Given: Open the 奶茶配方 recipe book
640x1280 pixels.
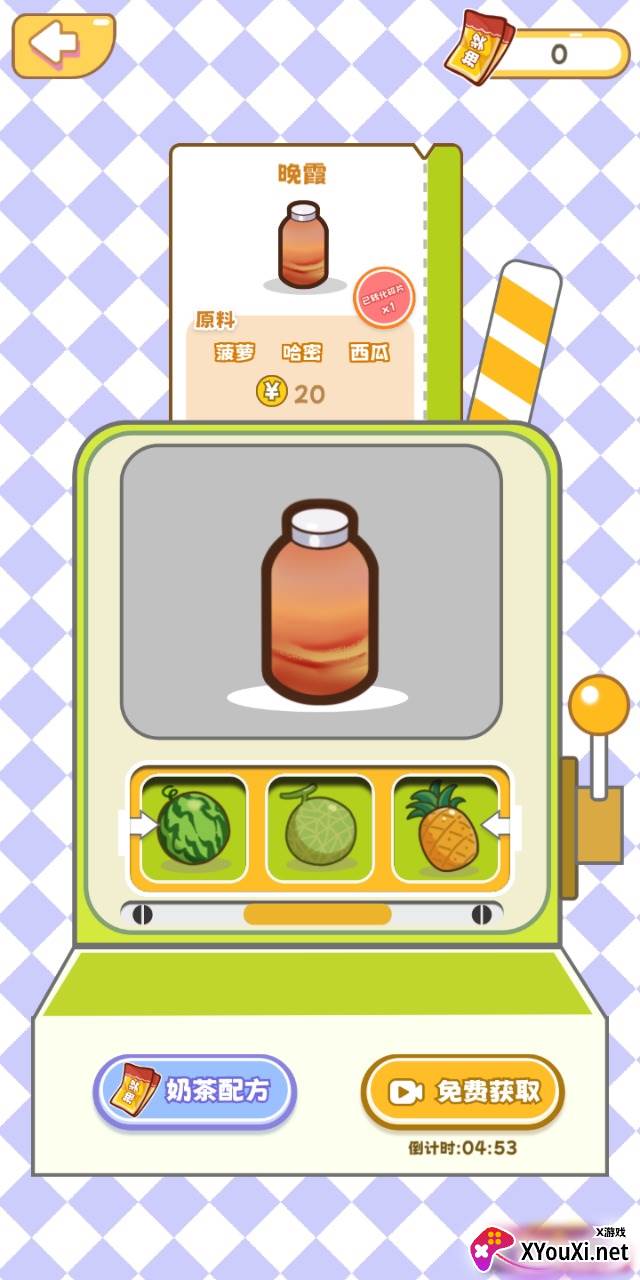Looking at the screenshot, I should coord(195,1091).
